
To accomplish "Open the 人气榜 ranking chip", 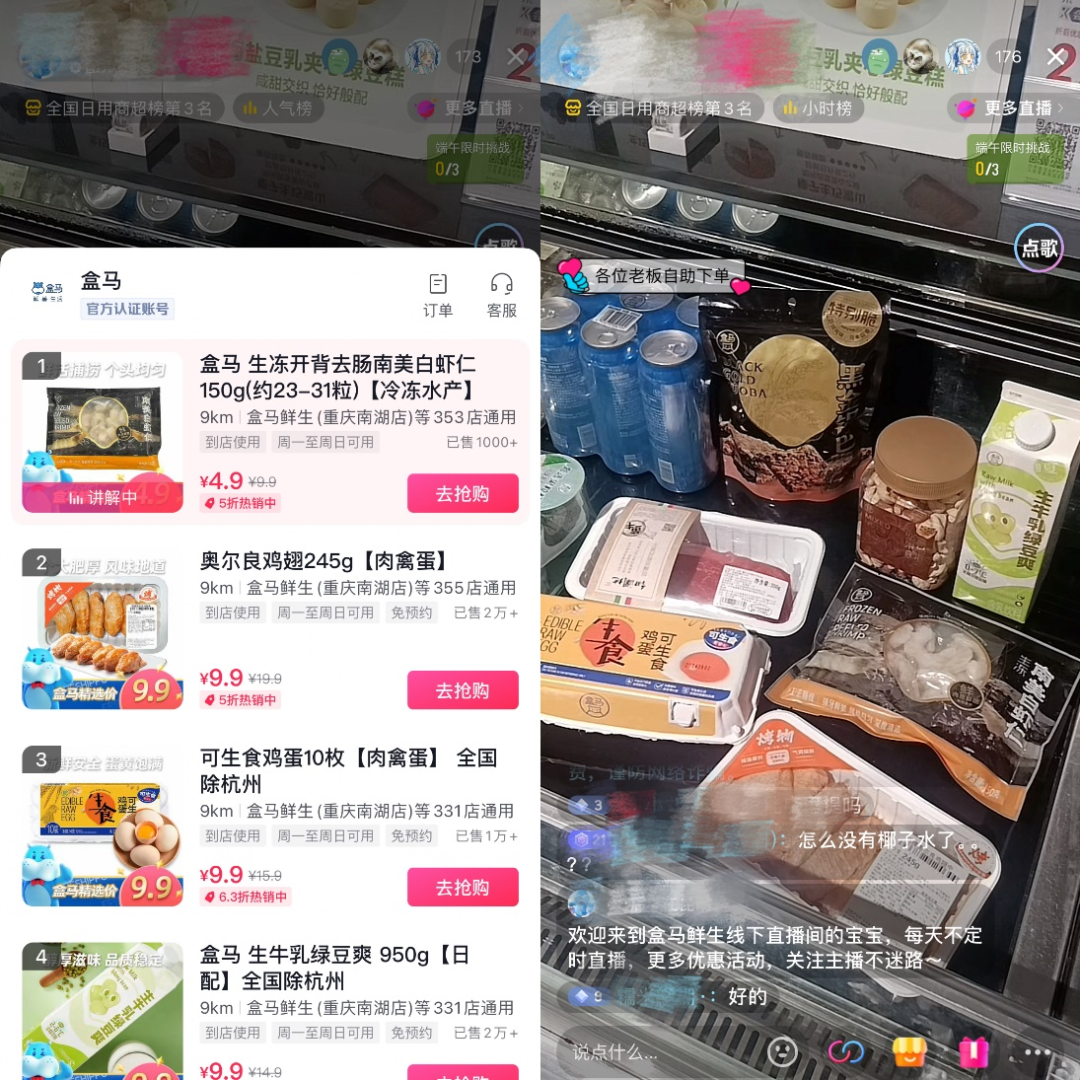I will (x=278, y=108).
